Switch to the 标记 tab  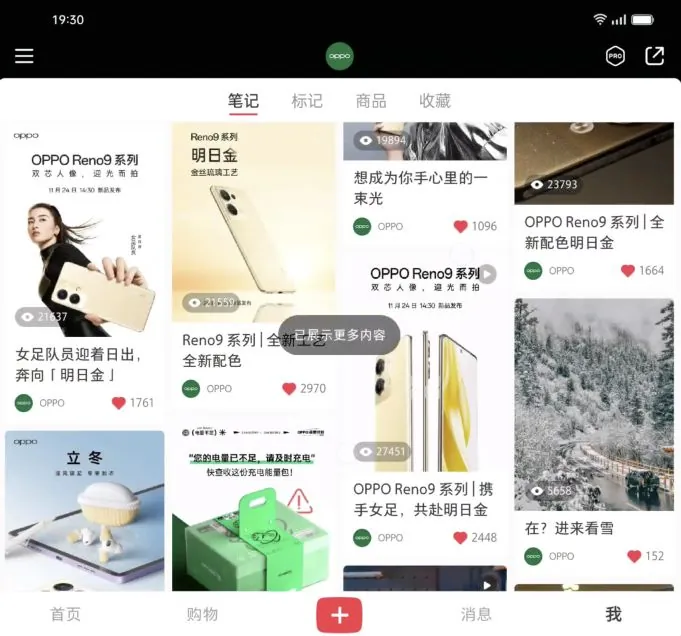tap(307, 101)
